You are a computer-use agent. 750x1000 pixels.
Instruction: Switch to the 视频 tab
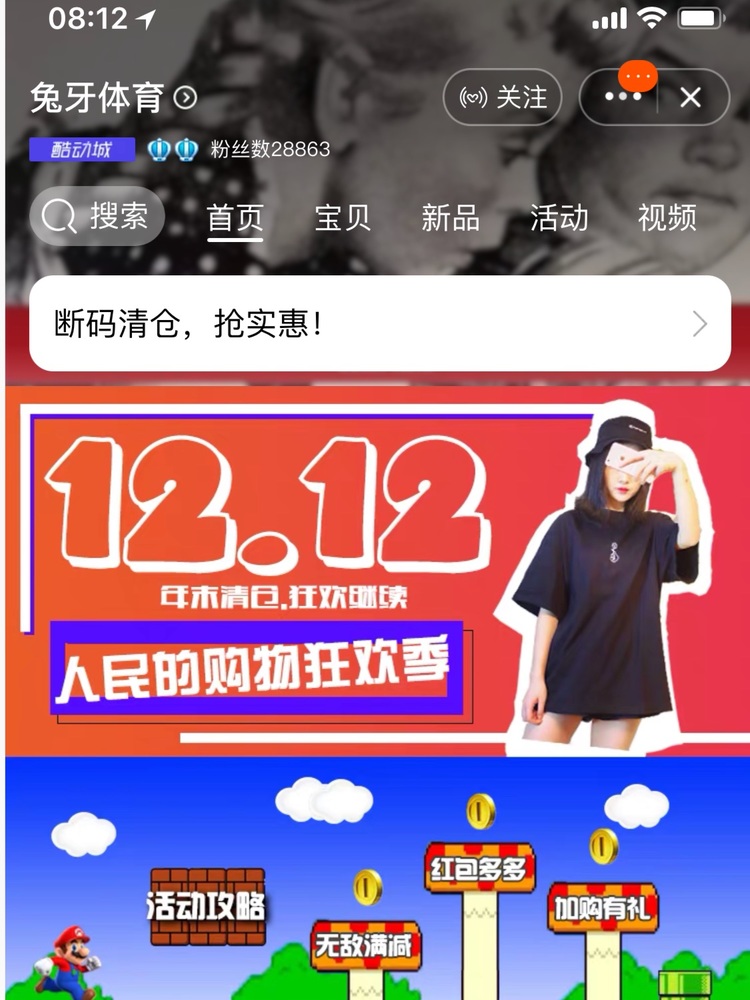click(667, 218)
